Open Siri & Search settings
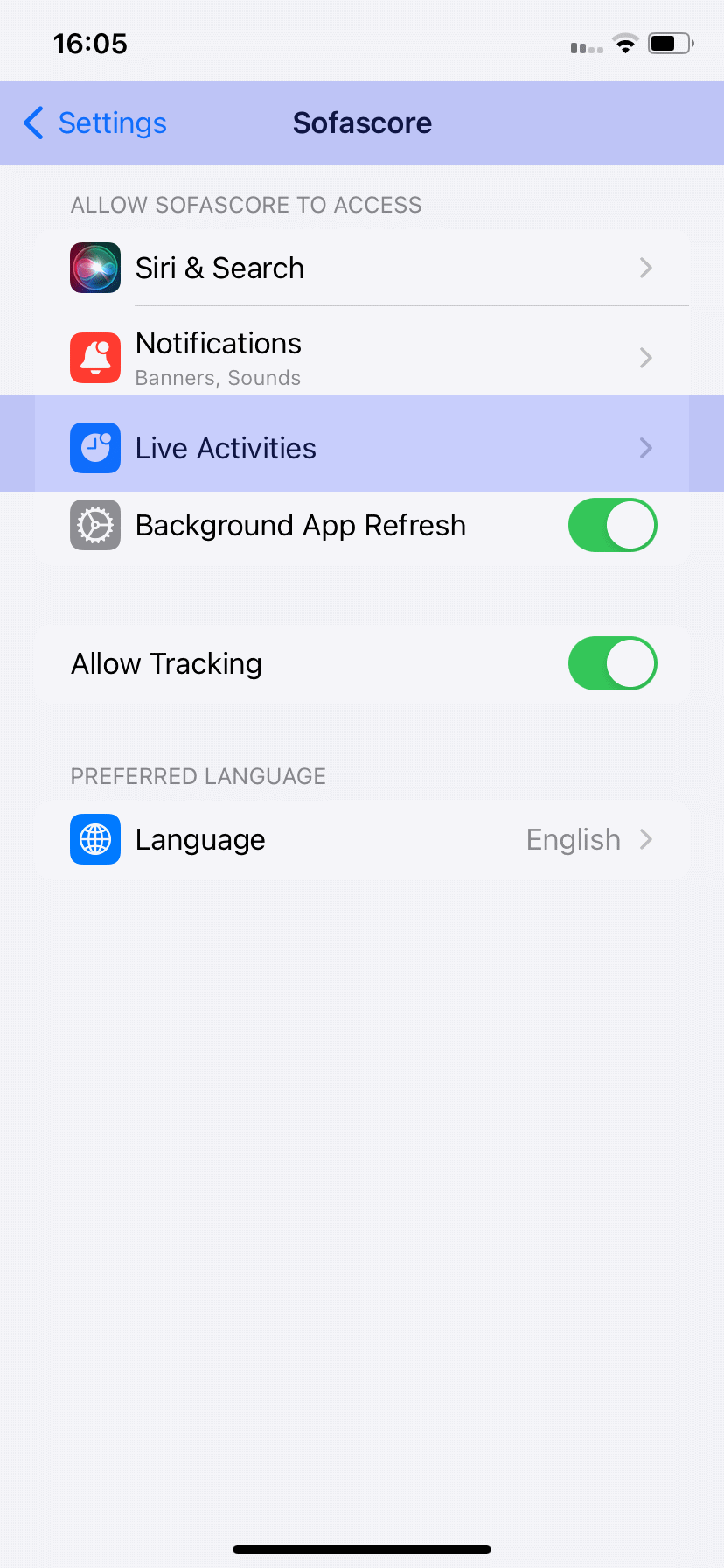The image size is (724, 1568). click(x=362, y=268)
